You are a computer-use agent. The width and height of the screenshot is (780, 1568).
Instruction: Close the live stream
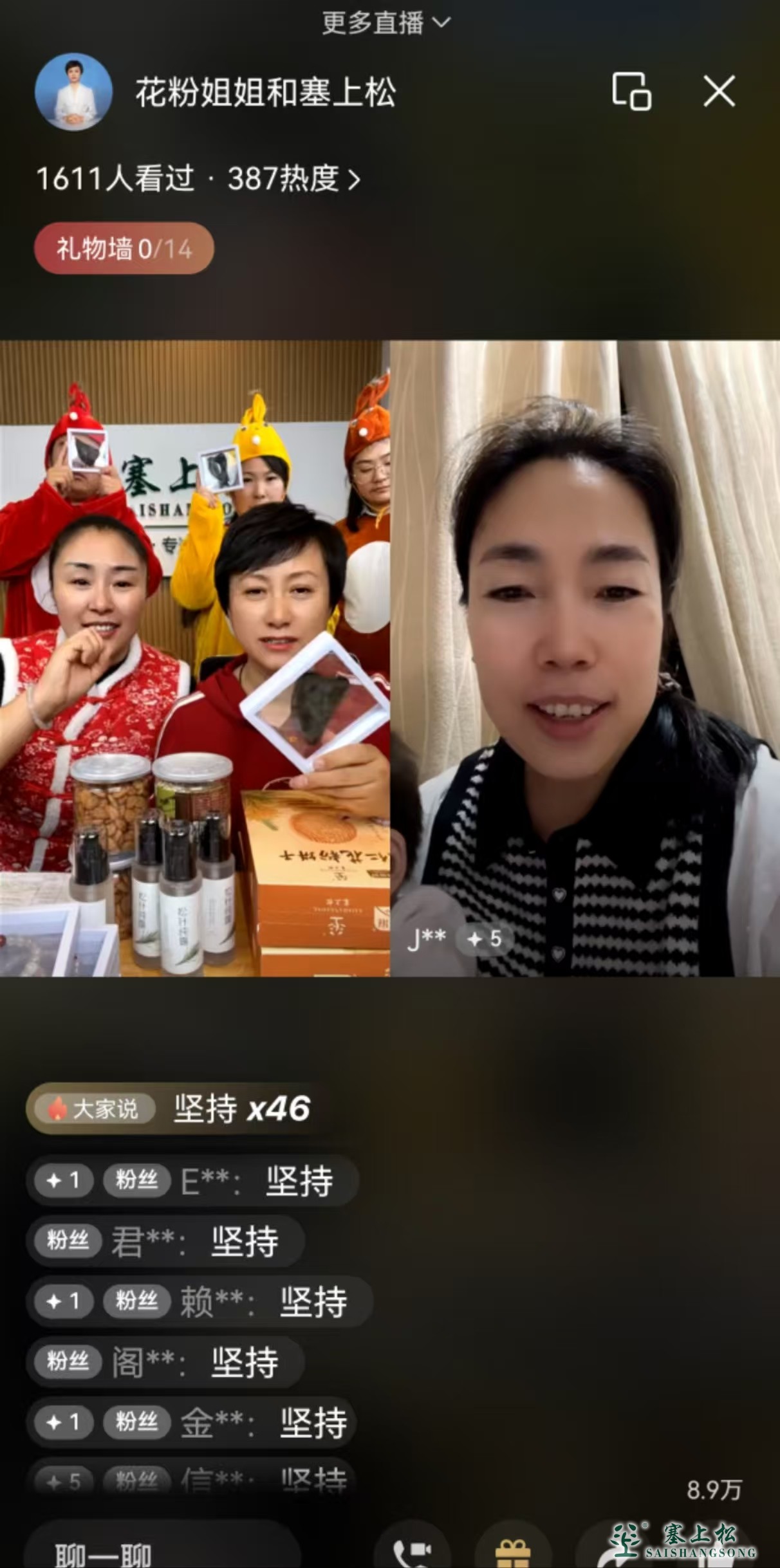pos(719,91)
